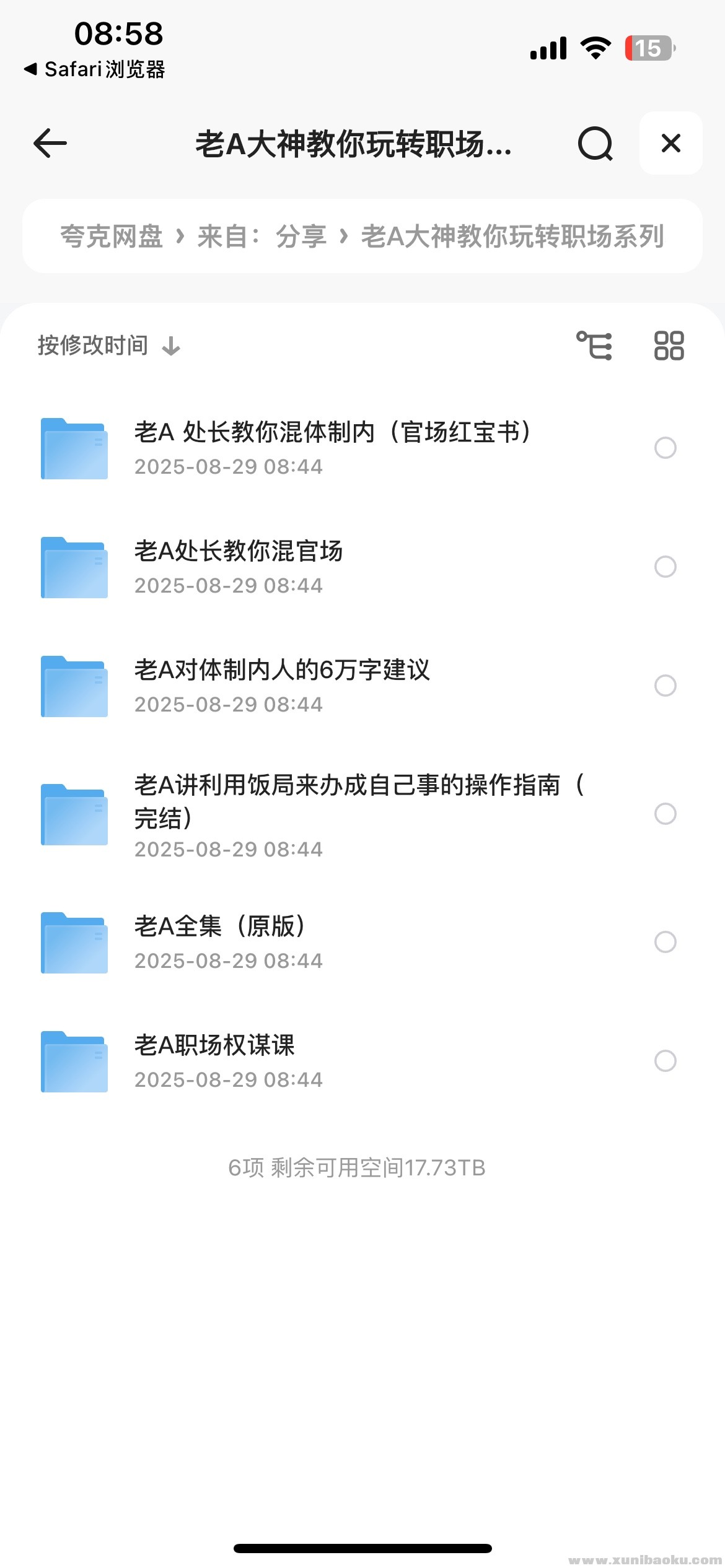Jump to 来自：分享 breadcrumb level
This screenshot has width=725, height=1568.
[x=261, y=237]
